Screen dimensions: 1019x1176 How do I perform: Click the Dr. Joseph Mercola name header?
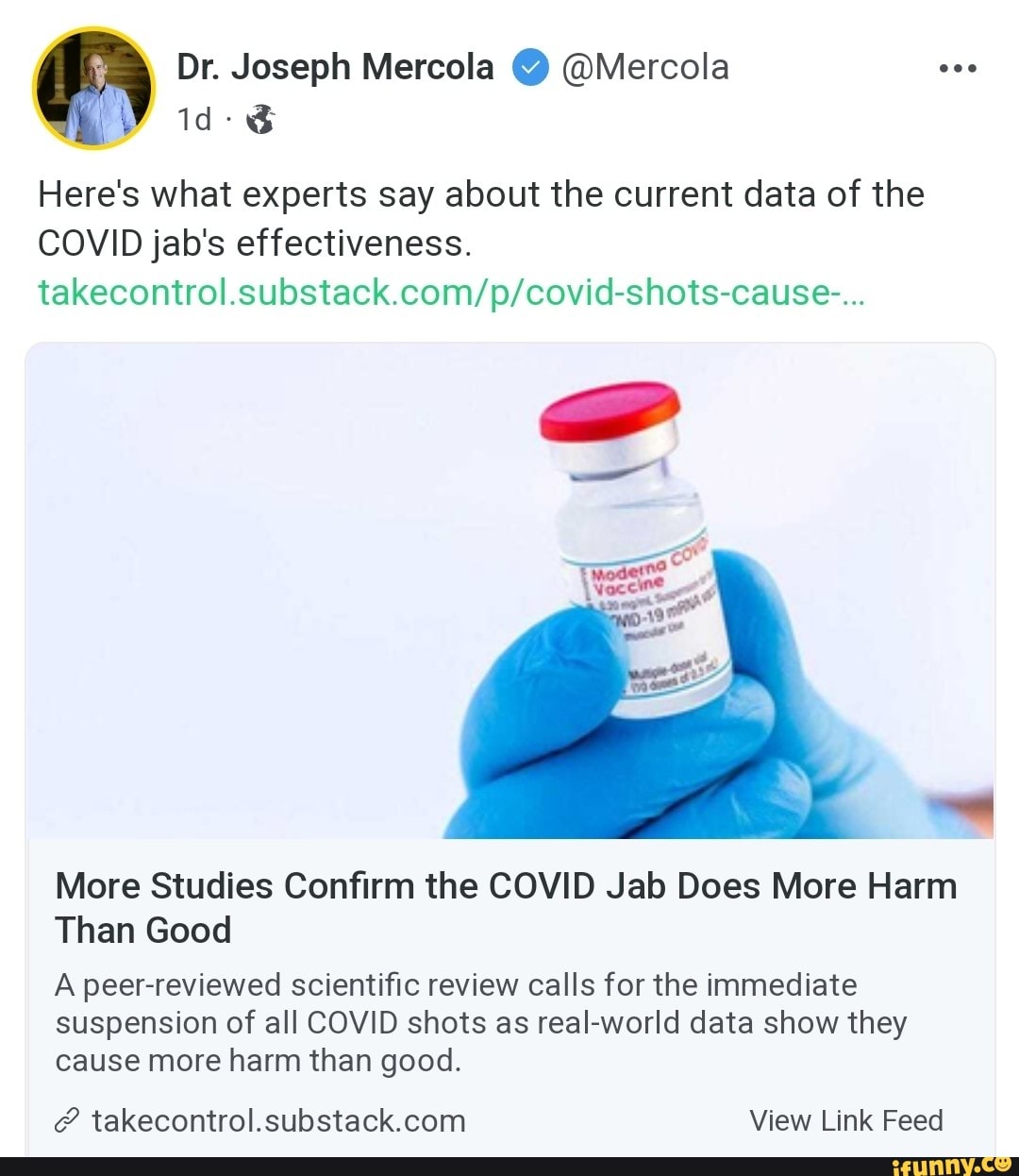[335, 66]
